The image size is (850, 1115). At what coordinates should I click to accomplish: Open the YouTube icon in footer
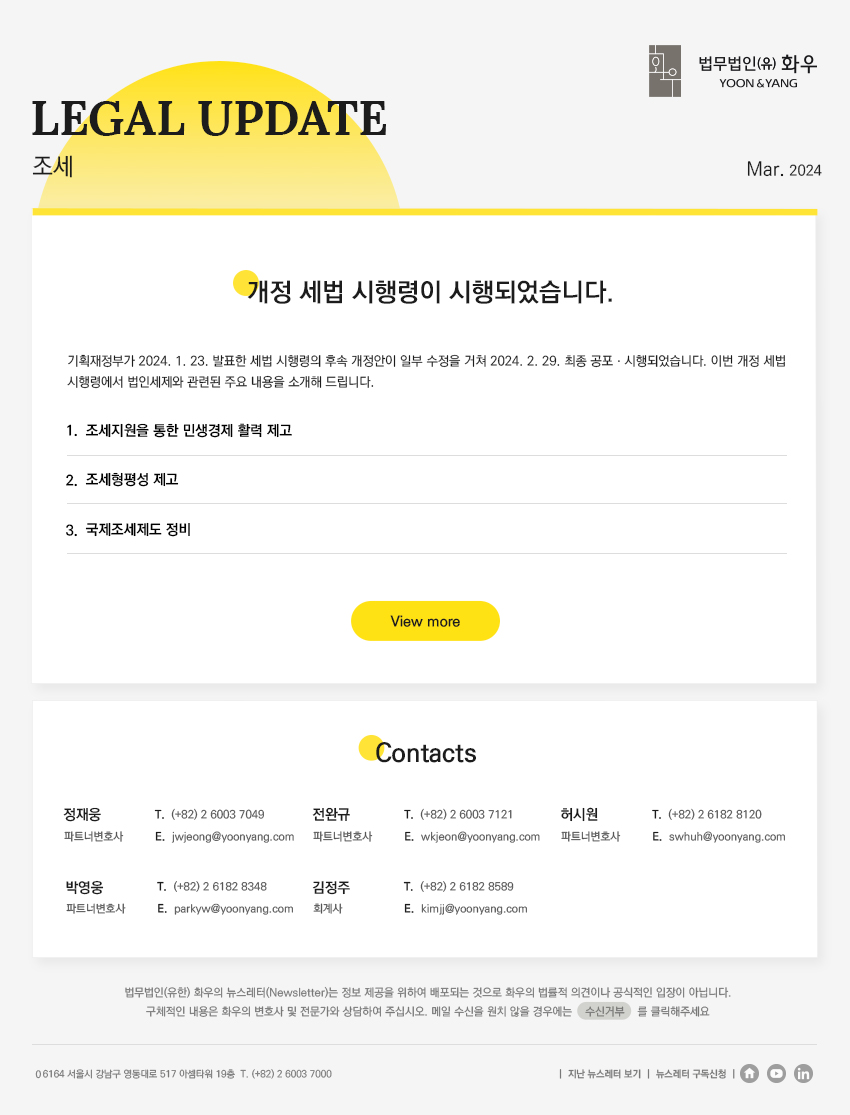(776, 1074)
